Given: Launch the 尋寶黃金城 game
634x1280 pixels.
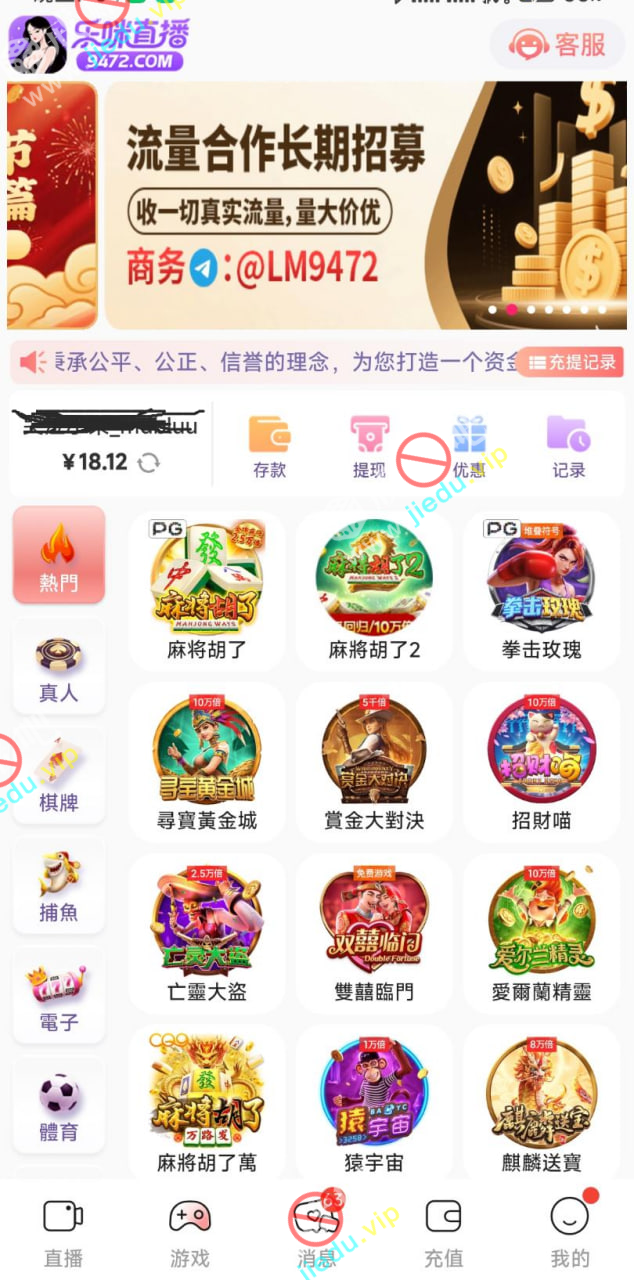Looking at the screenshot, I should pyautogui.click(x=207, y=762).
